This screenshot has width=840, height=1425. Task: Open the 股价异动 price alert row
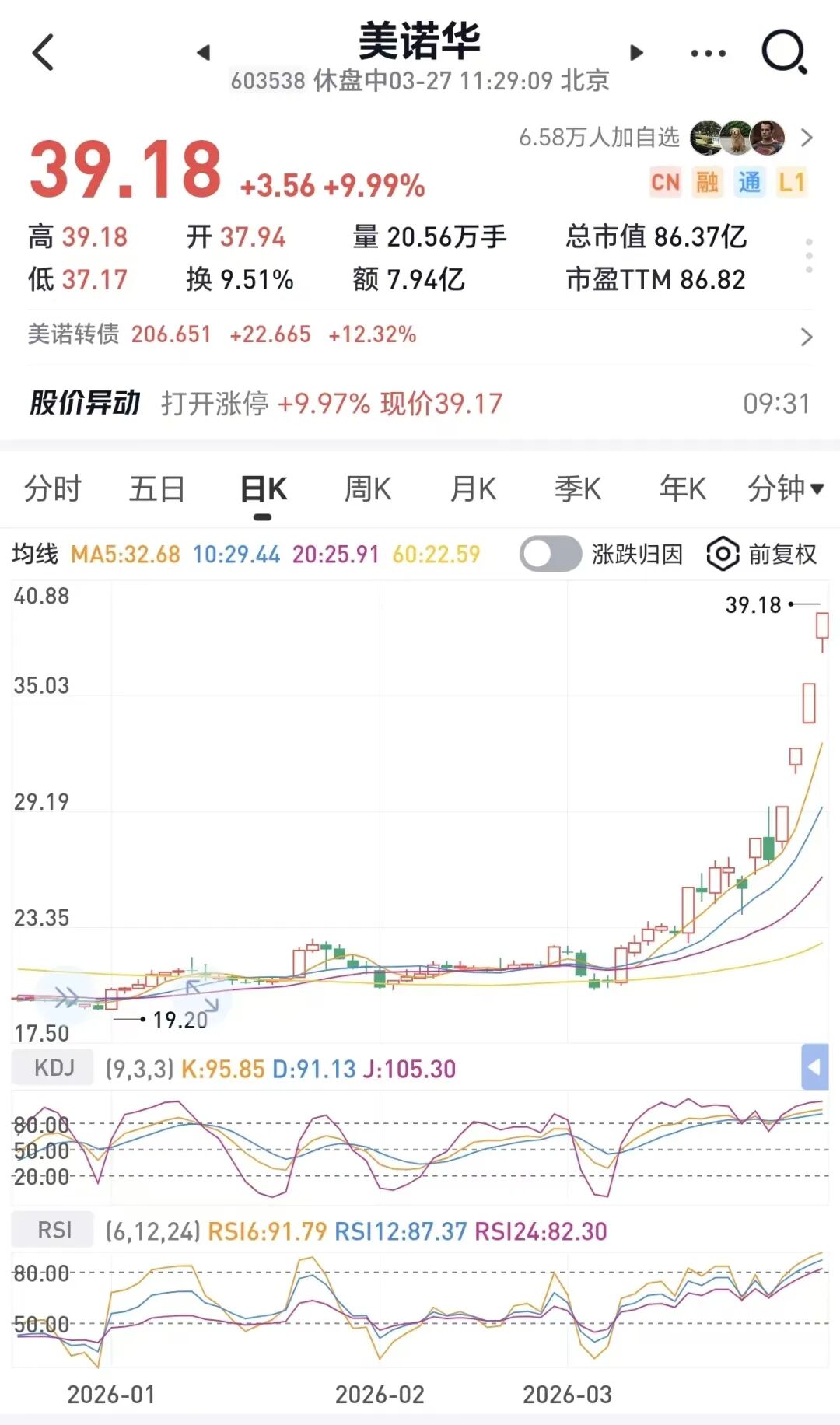pos(420,404)
